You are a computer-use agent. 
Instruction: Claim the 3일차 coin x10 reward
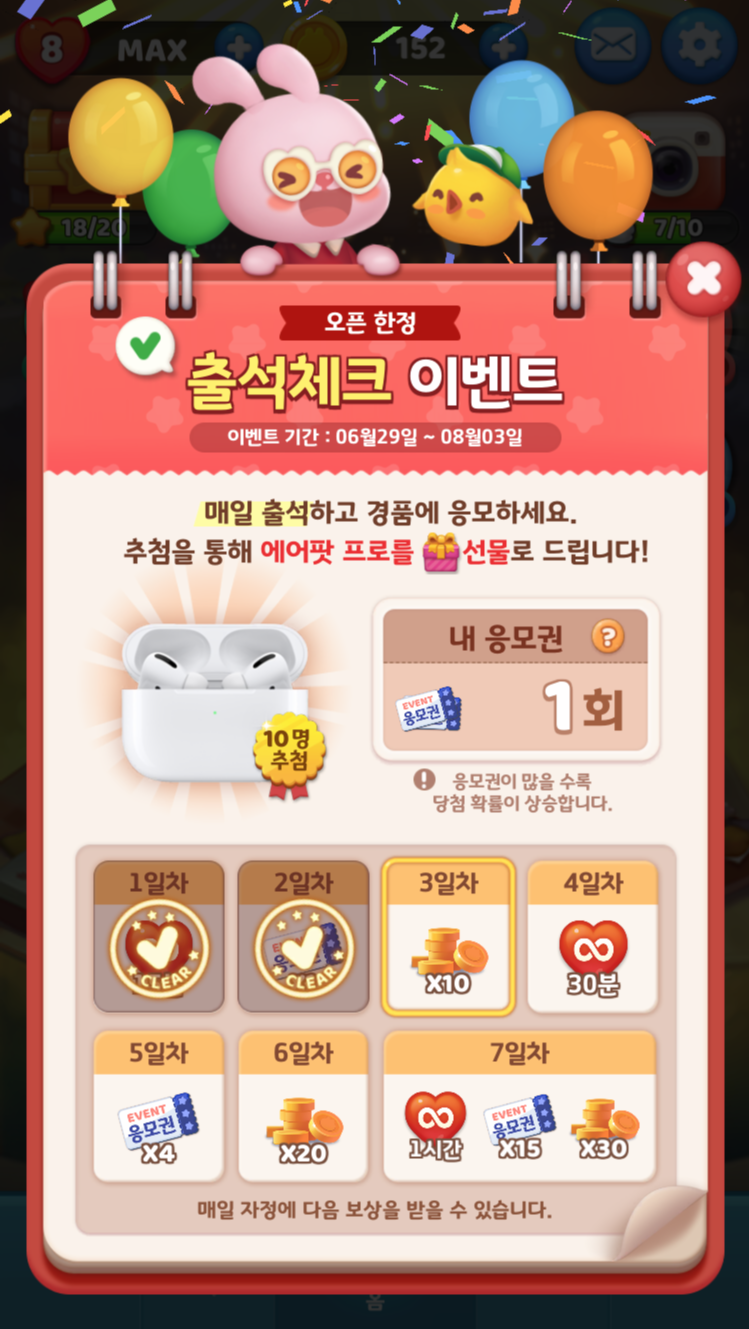448,936
